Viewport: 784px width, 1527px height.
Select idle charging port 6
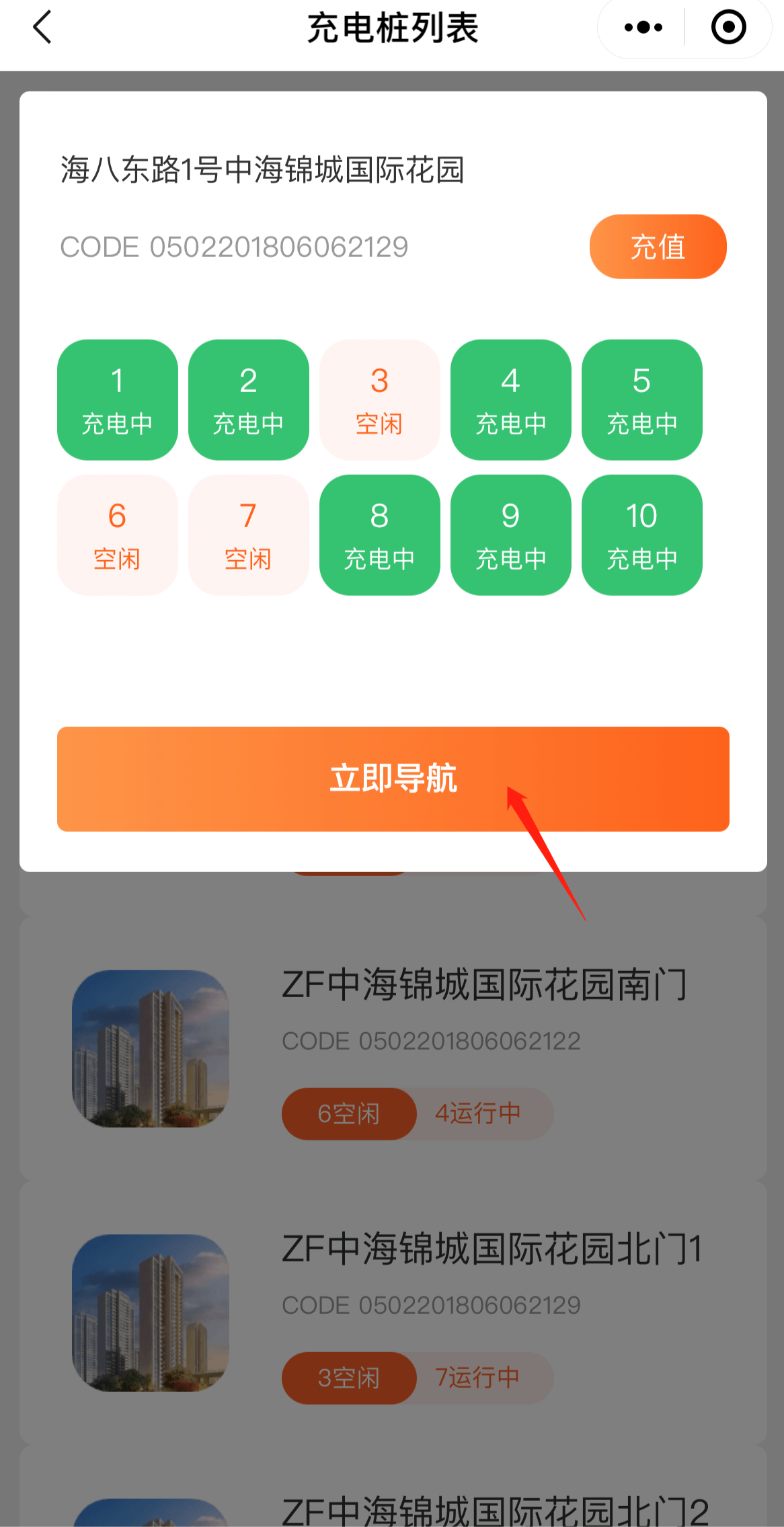(117, 535)
